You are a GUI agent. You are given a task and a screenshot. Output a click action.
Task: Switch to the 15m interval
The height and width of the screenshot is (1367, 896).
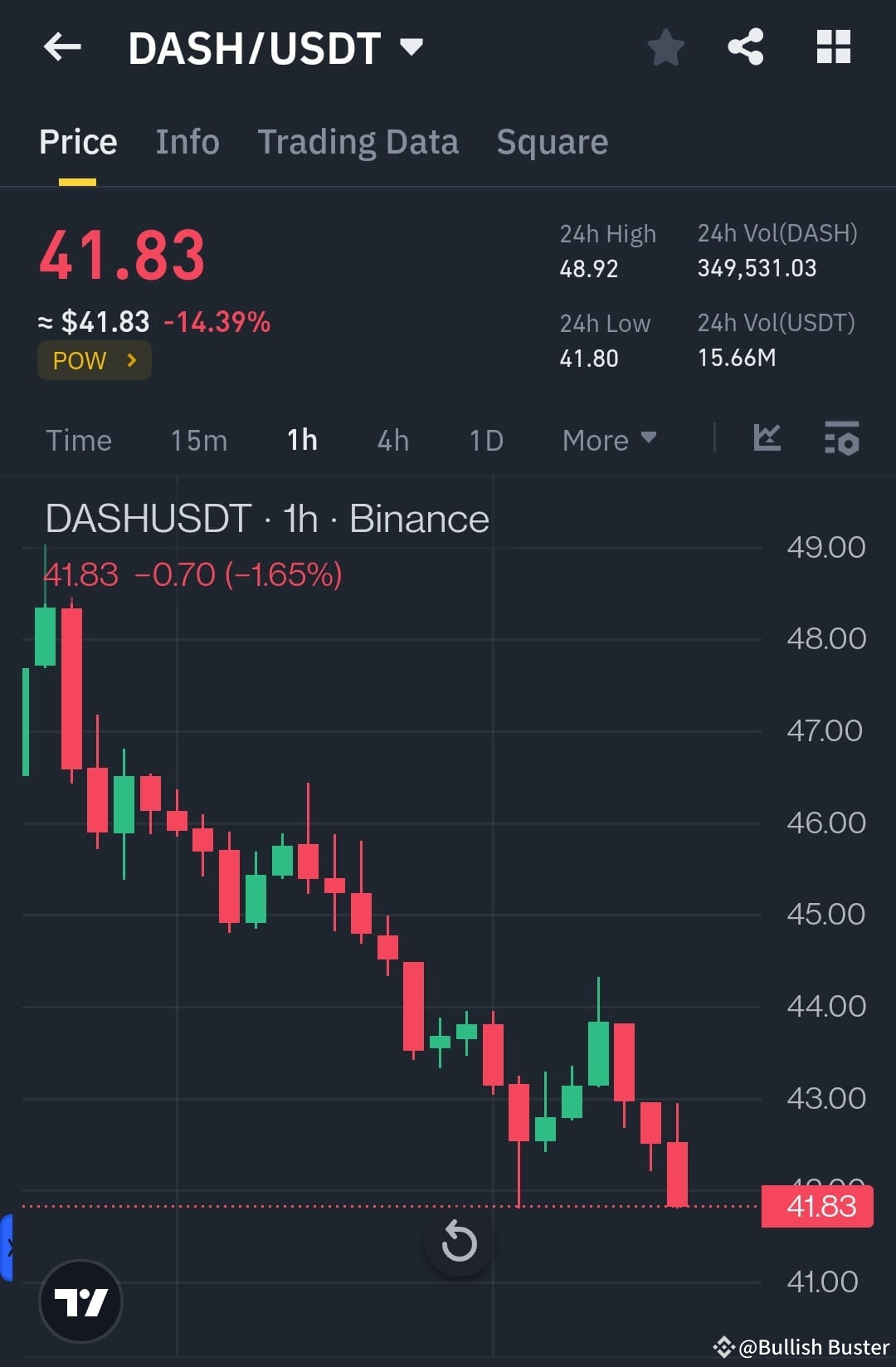pos(198,440)
